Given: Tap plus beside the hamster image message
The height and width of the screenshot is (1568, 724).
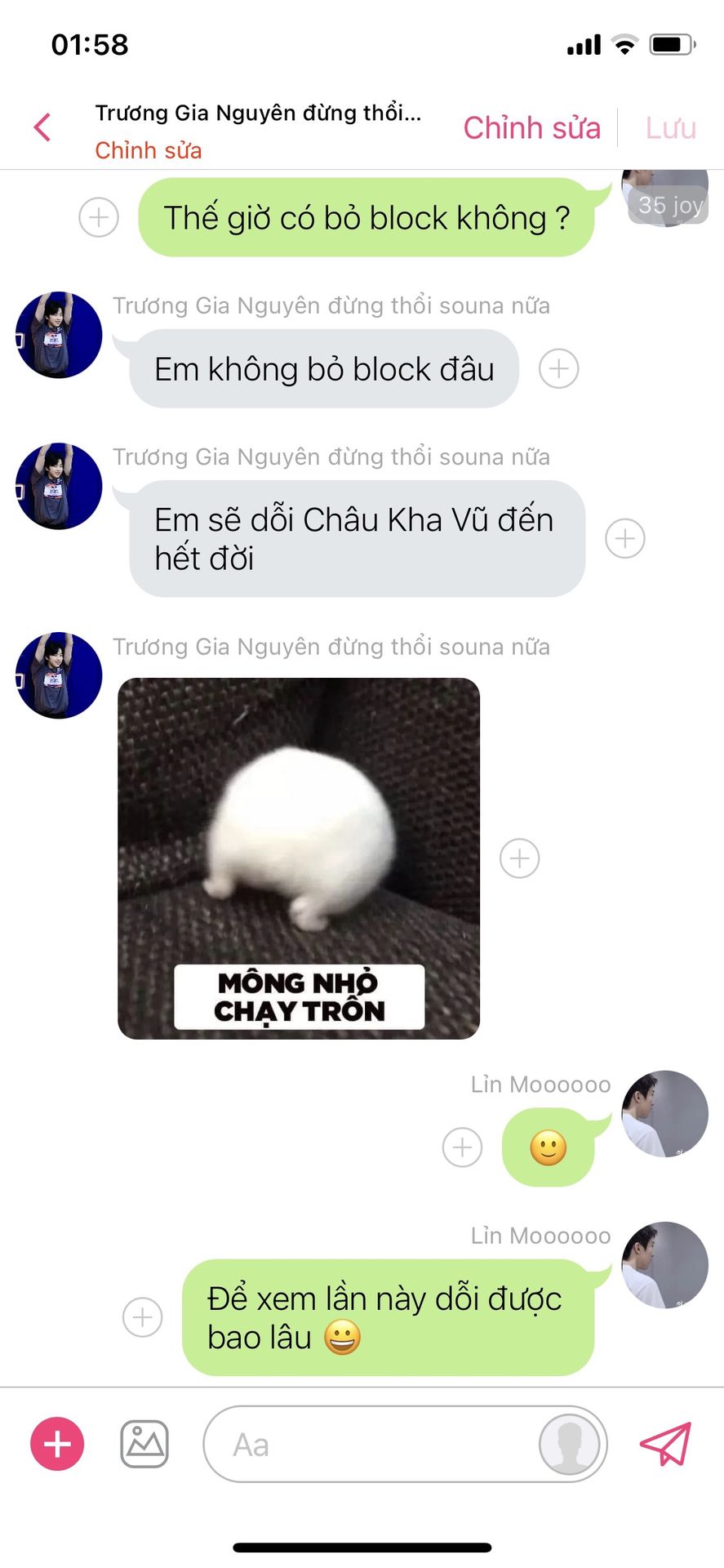Looking at the screenshot, I should coord(520,858).
